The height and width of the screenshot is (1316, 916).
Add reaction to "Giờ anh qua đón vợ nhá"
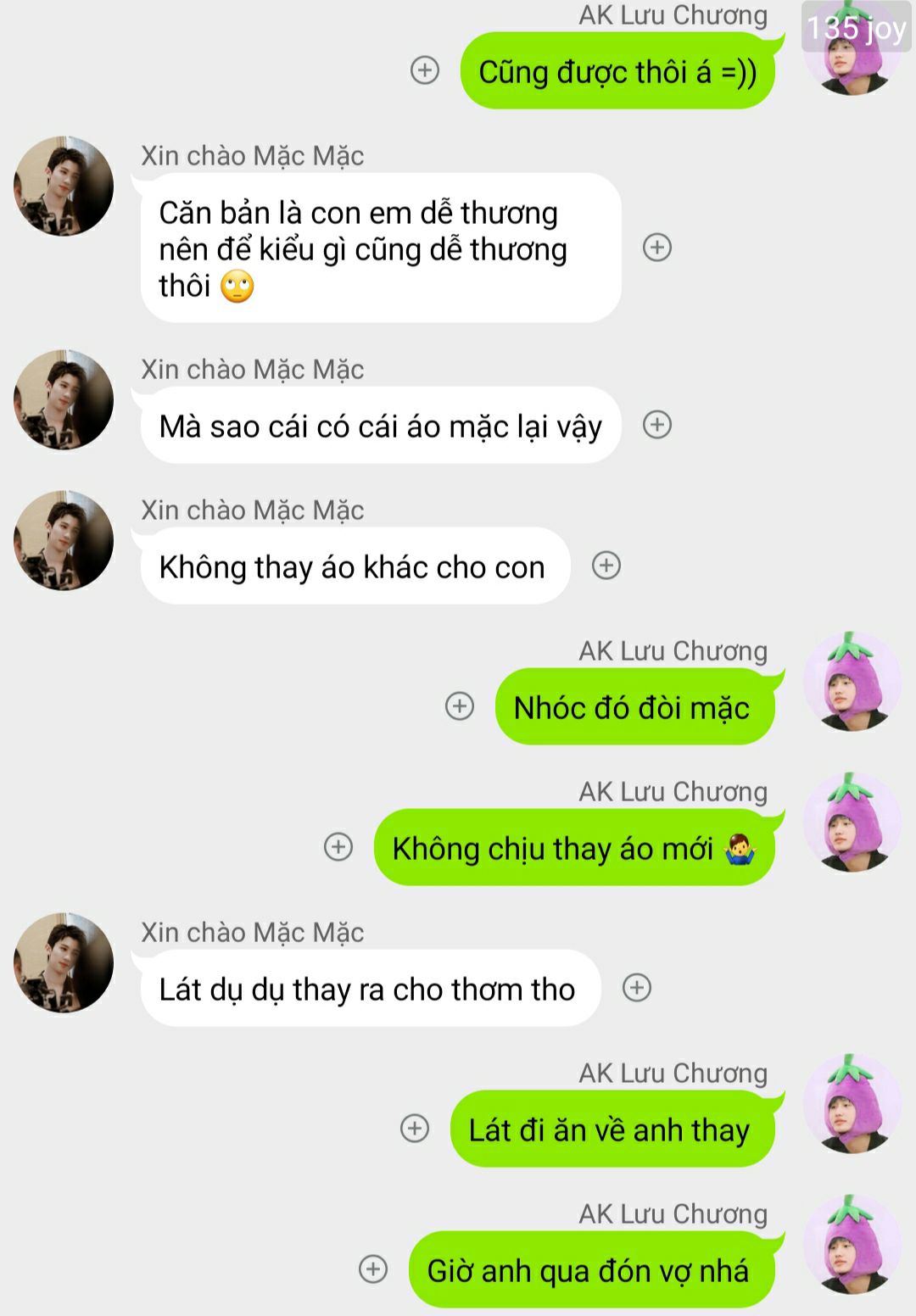pyautogui.click(x=373, y=1269)
